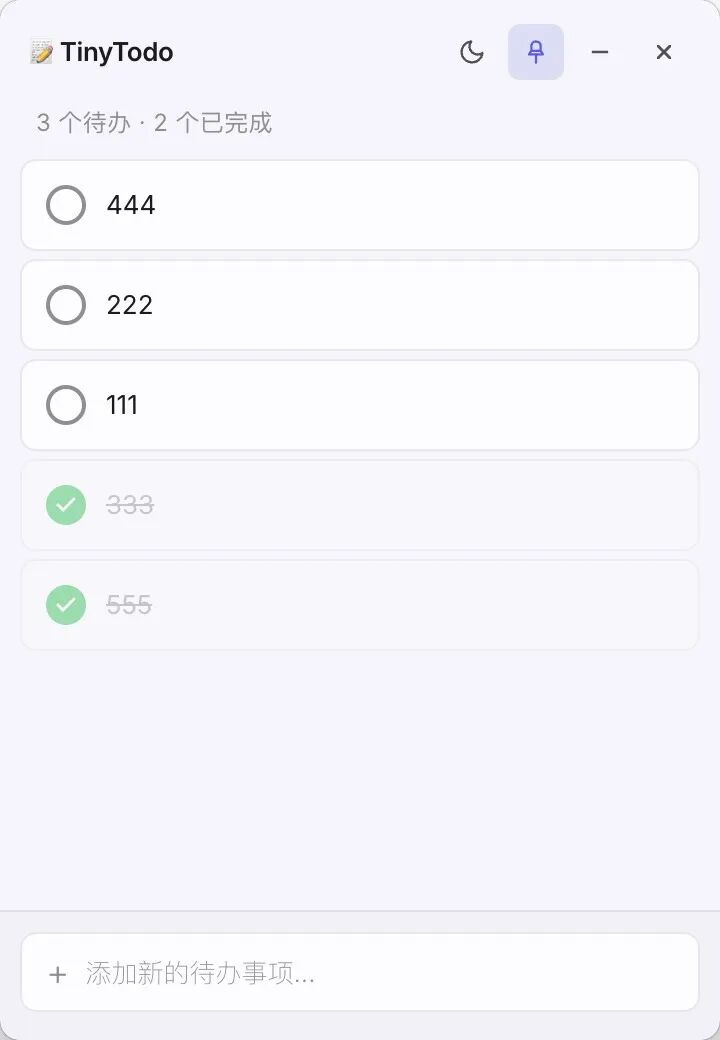Minimize the TinyTodo window
The width and height of the screenshot is (720, 1040).
(x=600, y=52)
